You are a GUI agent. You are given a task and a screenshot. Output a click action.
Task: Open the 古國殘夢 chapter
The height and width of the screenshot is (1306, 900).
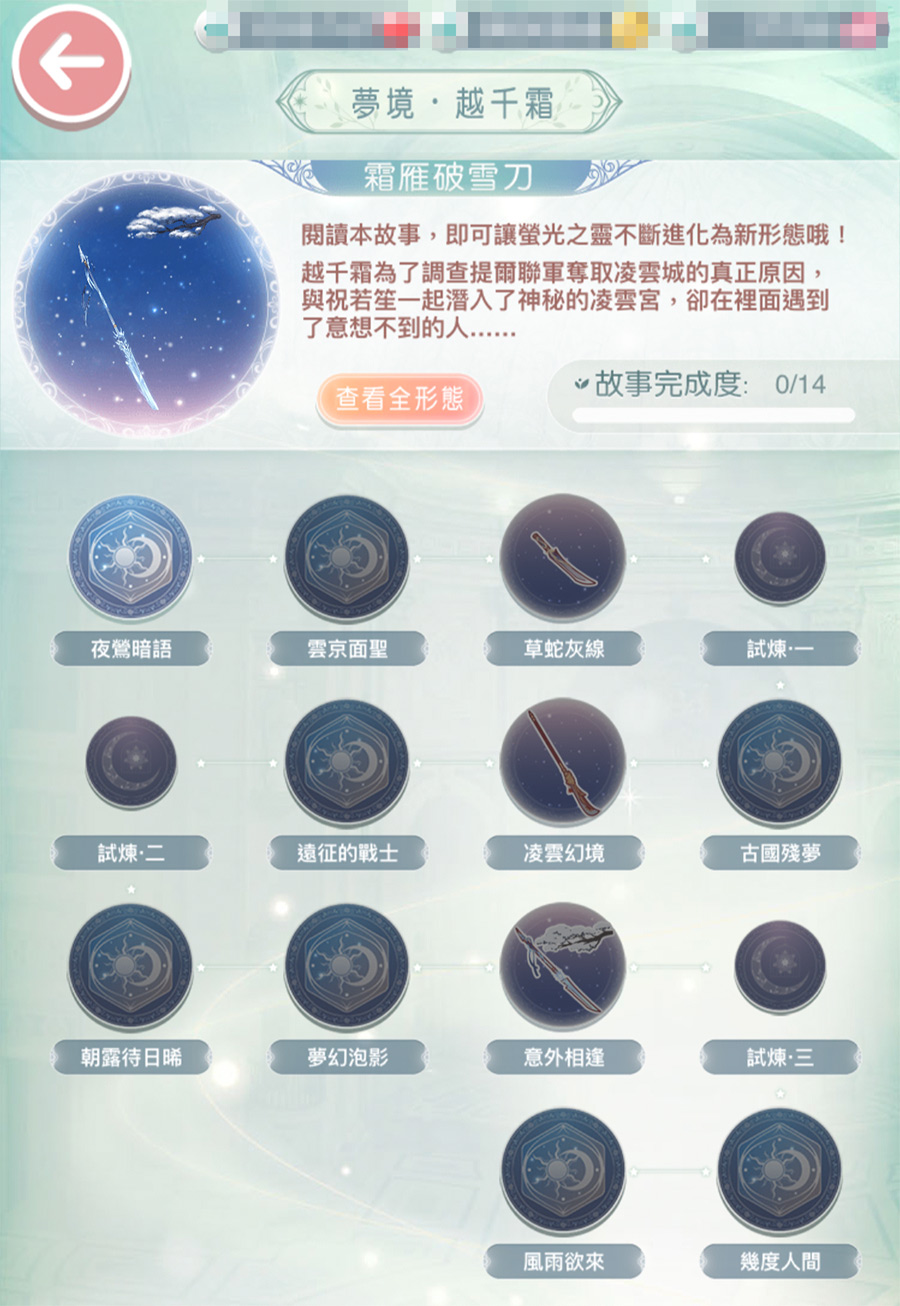779,762
